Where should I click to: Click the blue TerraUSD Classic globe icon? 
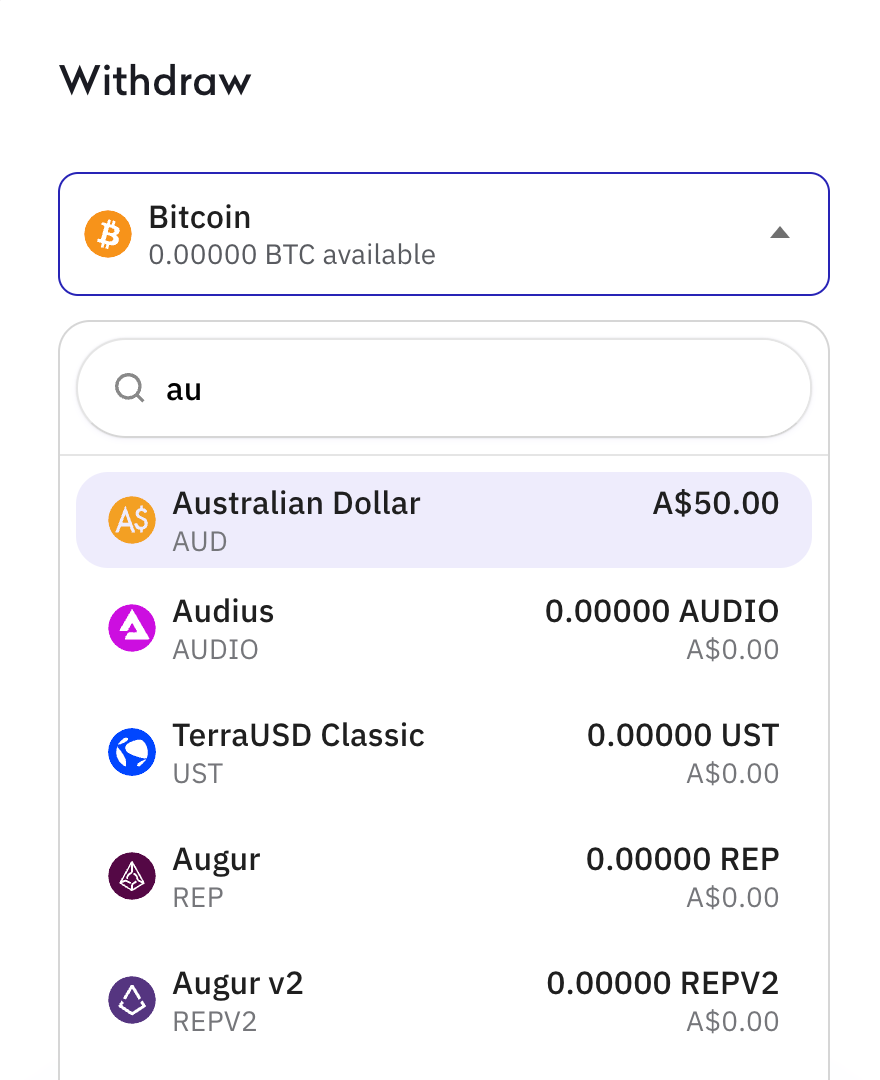pyautogui.click(x=132, y=752)
